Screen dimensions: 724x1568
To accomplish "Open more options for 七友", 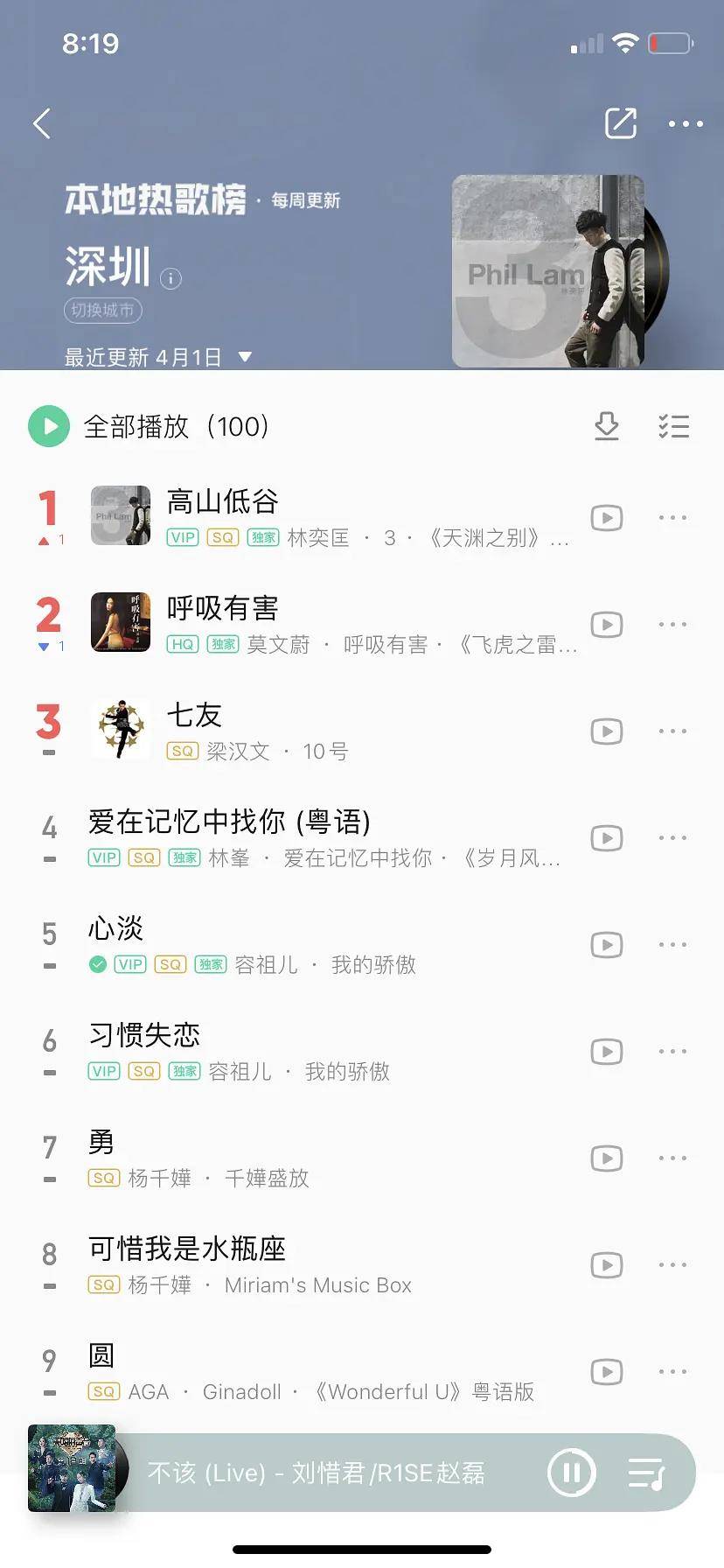I will (x=672, y=731).
